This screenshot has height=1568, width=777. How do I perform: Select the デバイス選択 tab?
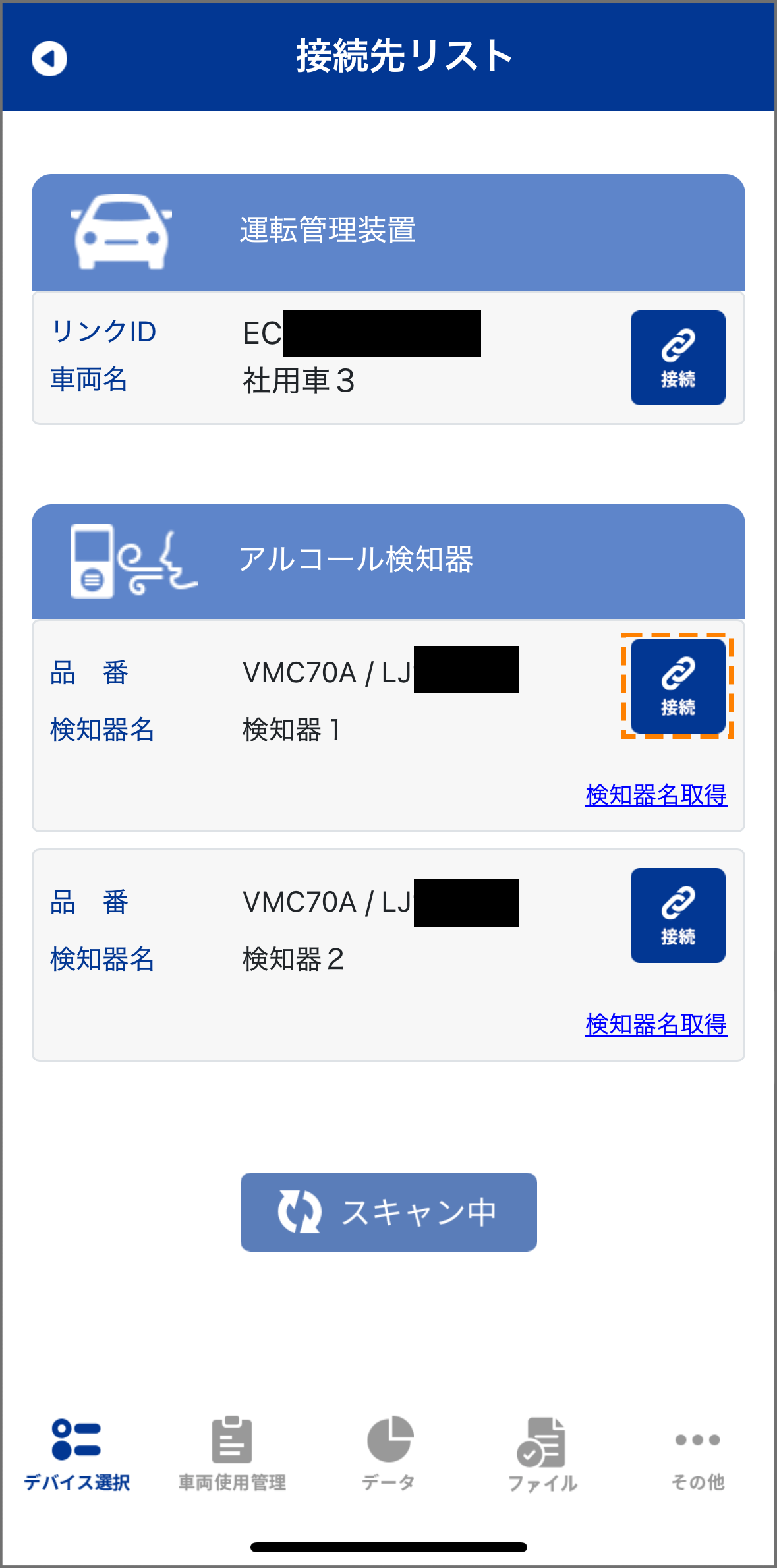[77, 1455]
